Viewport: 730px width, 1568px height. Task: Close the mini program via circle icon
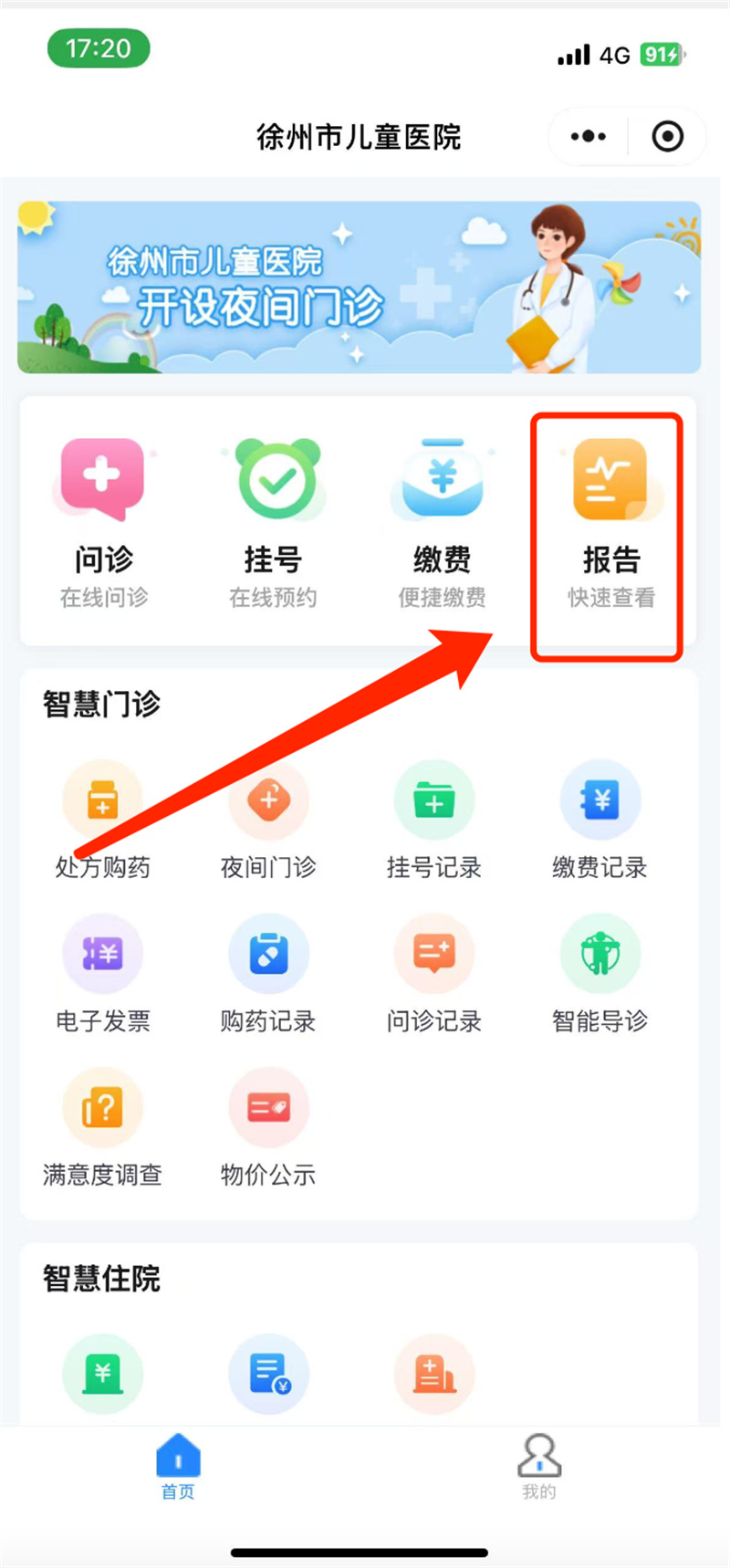pos(668,137)
